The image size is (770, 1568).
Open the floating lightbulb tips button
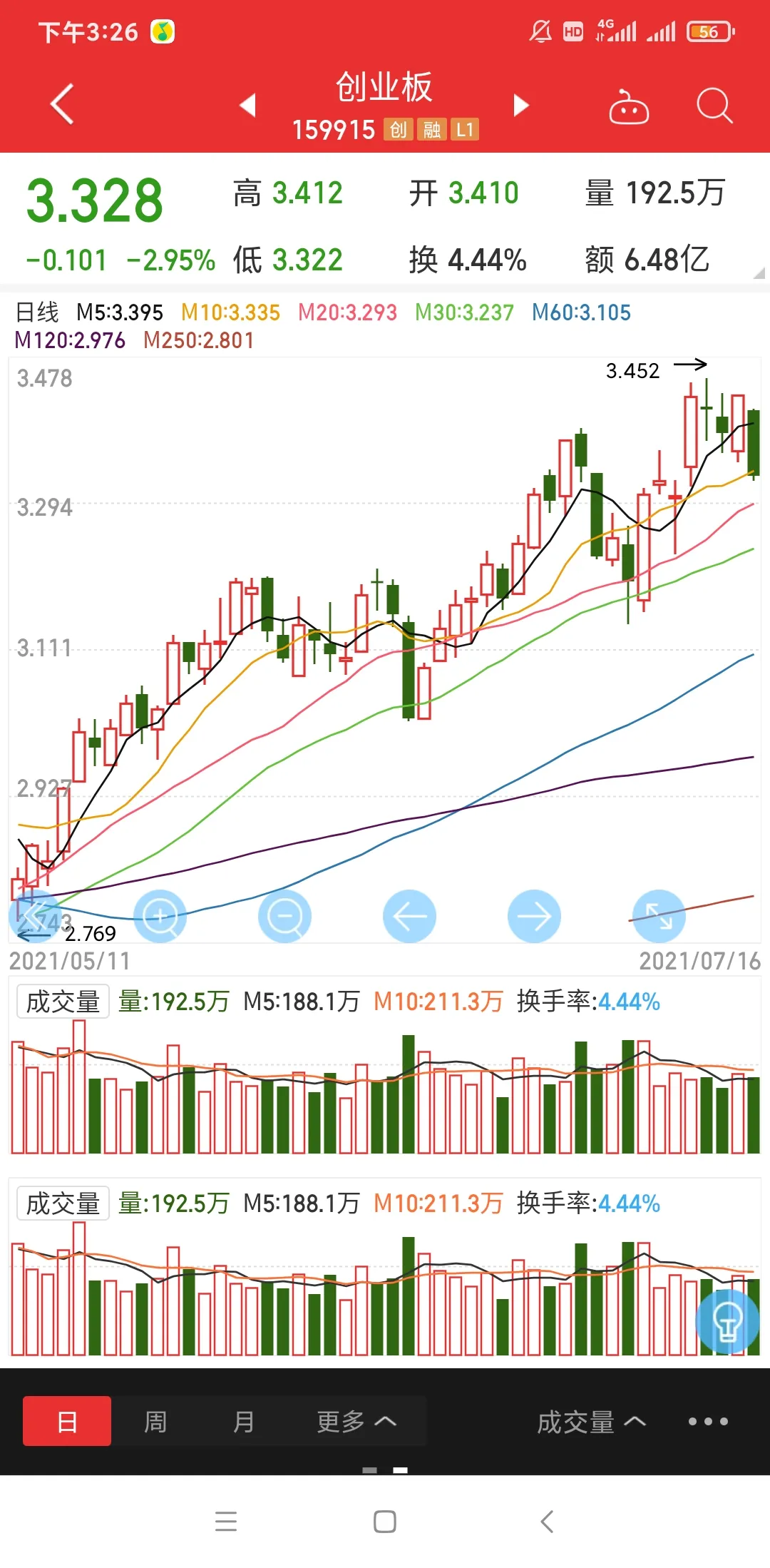[727, 1321]
